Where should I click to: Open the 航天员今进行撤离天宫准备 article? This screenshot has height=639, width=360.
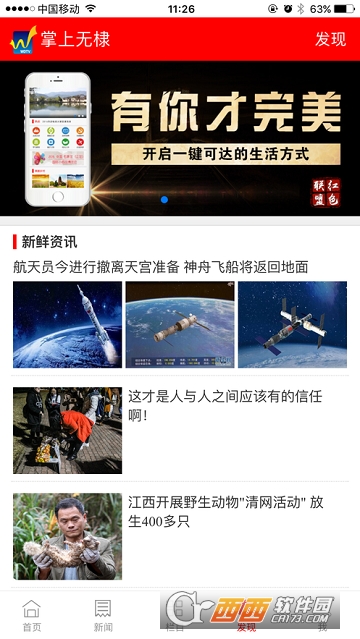click(x=160, y=267)
